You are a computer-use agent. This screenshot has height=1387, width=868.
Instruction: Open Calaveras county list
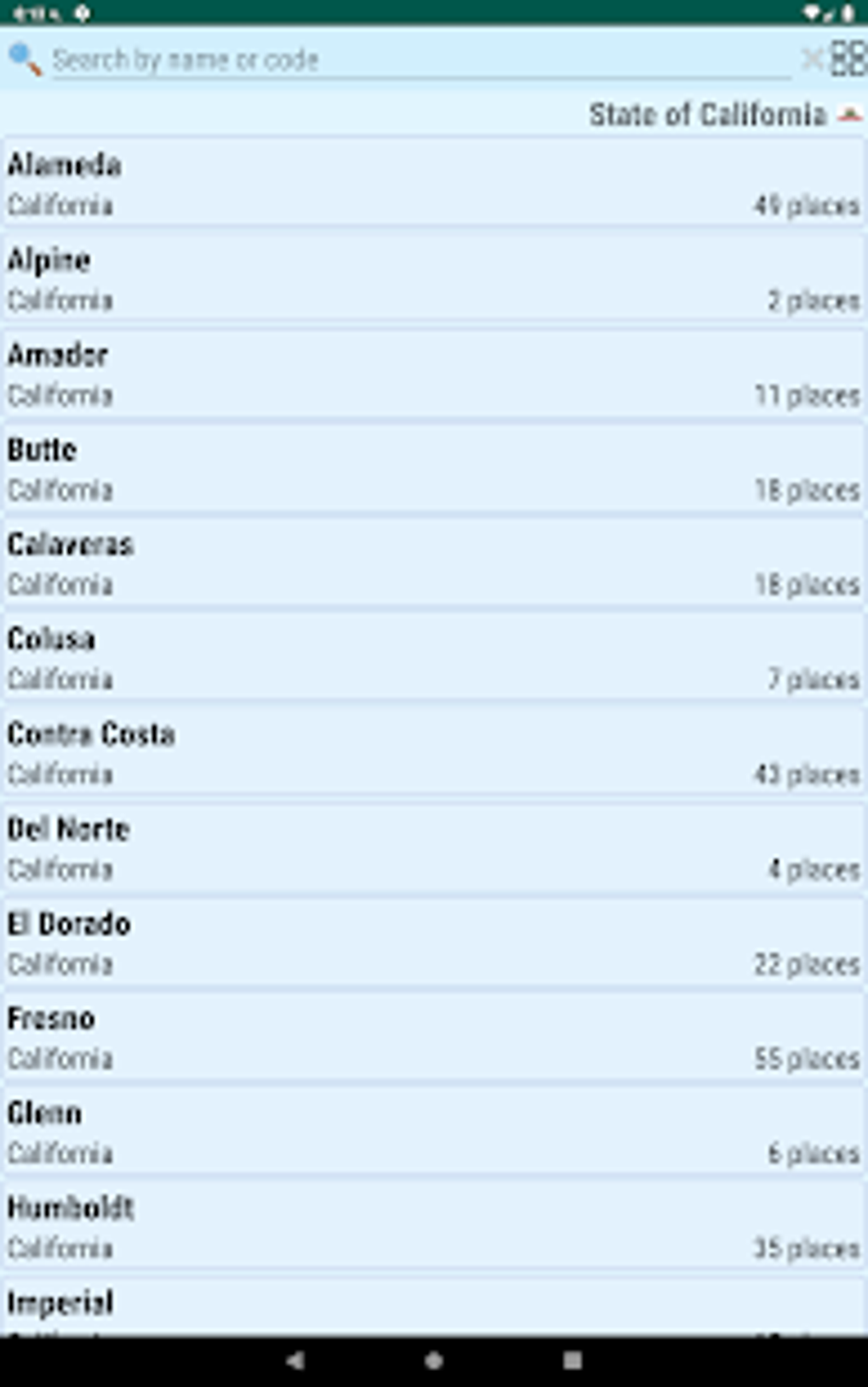[x=434, y=563]
